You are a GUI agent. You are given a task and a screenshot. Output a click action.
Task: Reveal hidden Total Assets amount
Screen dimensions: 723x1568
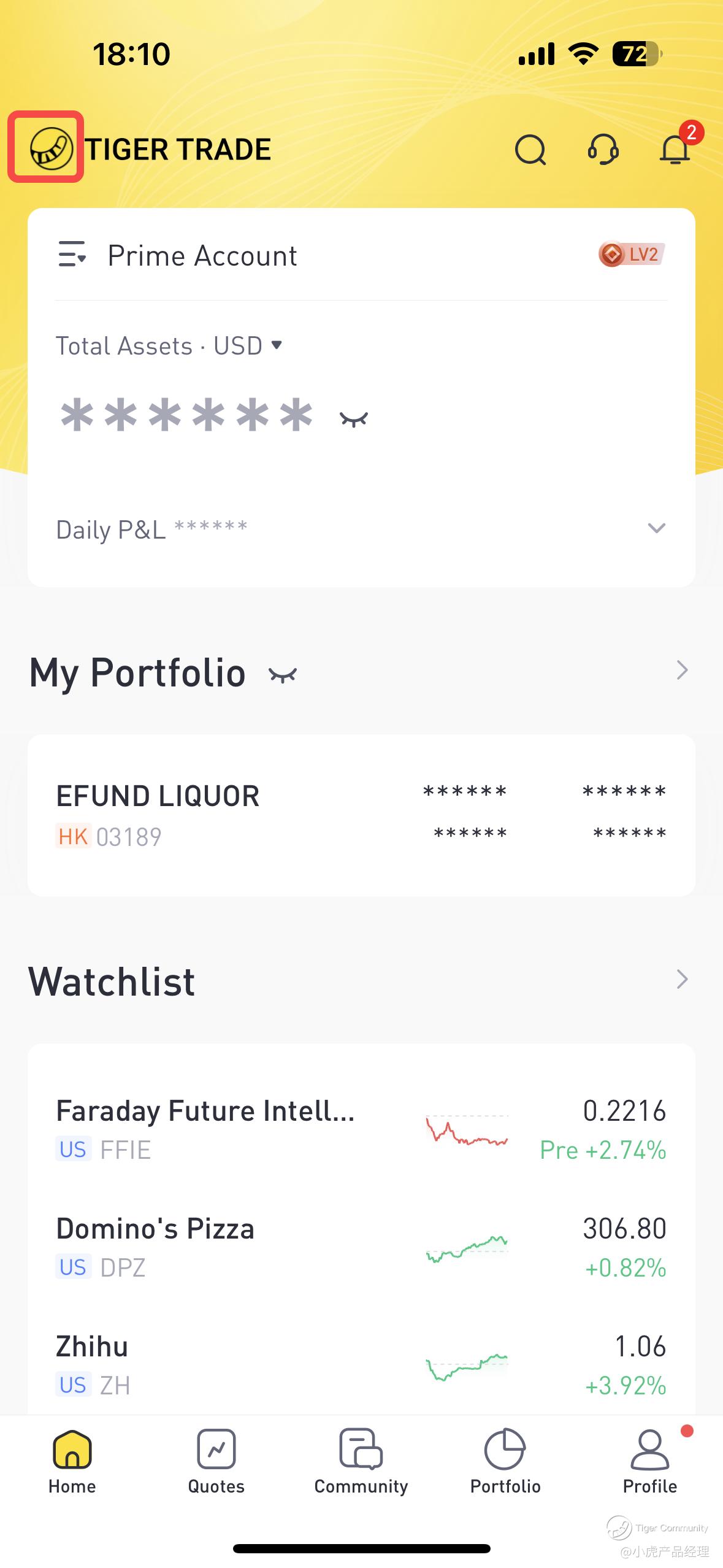[354, 419]
